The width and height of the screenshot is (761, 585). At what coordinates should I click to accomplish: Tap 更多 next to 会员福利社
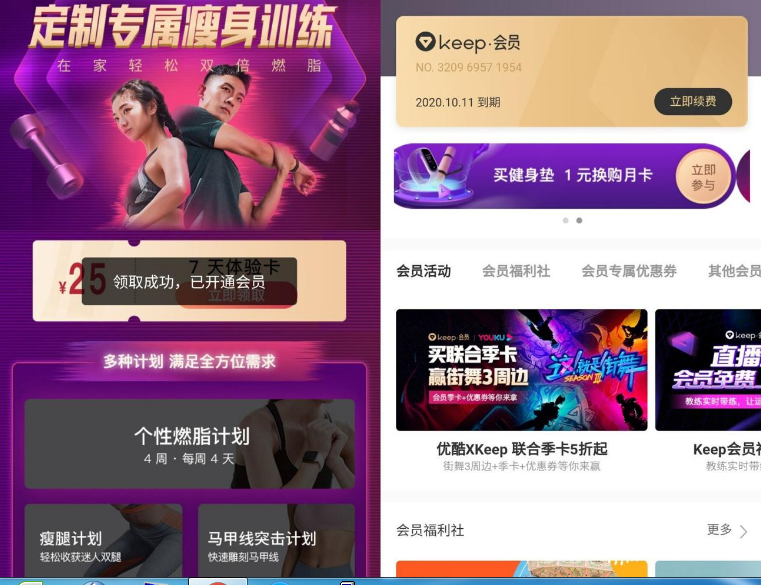click(x=726, y=530)
